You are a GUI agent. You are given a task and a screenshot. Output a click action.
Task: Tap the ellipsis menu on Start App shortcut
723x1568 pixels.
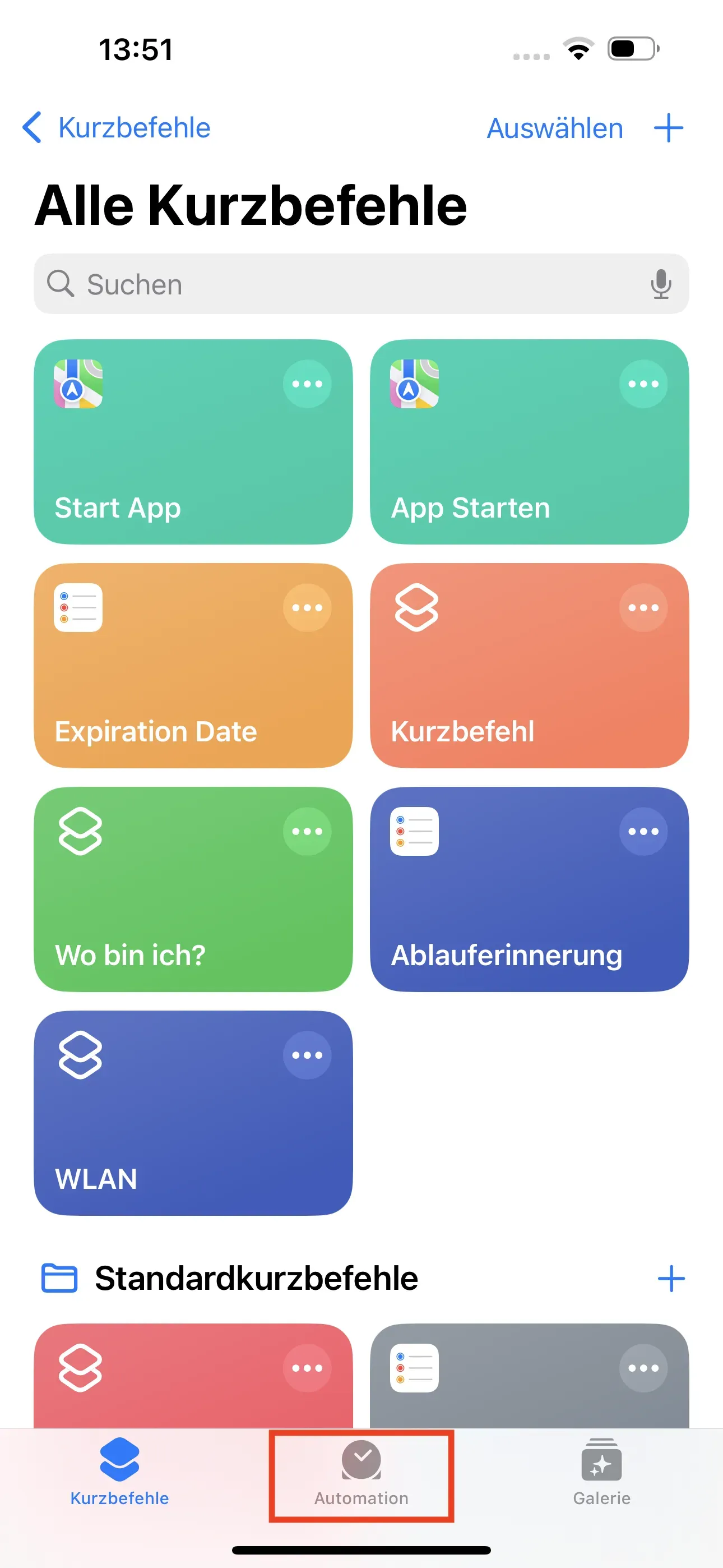point(307,384)
